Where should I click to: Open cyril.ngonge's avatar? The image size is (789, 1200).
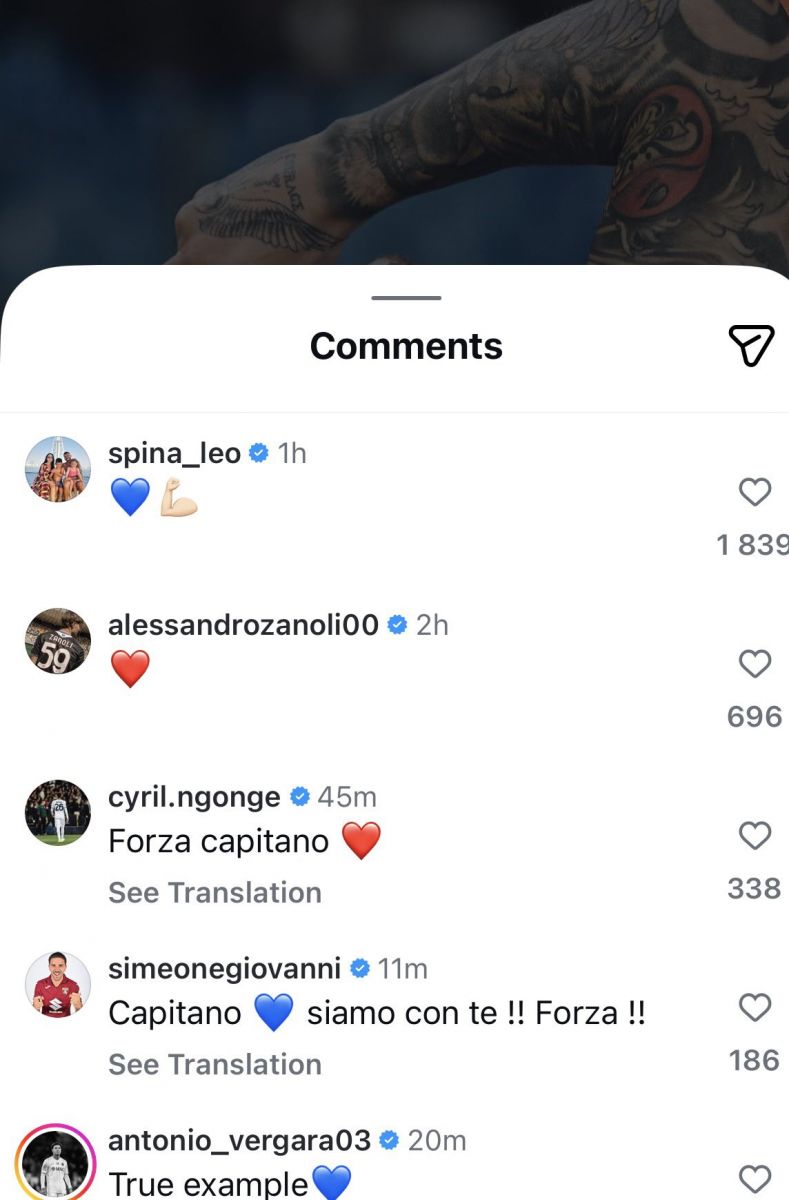(x=58, y=813)
